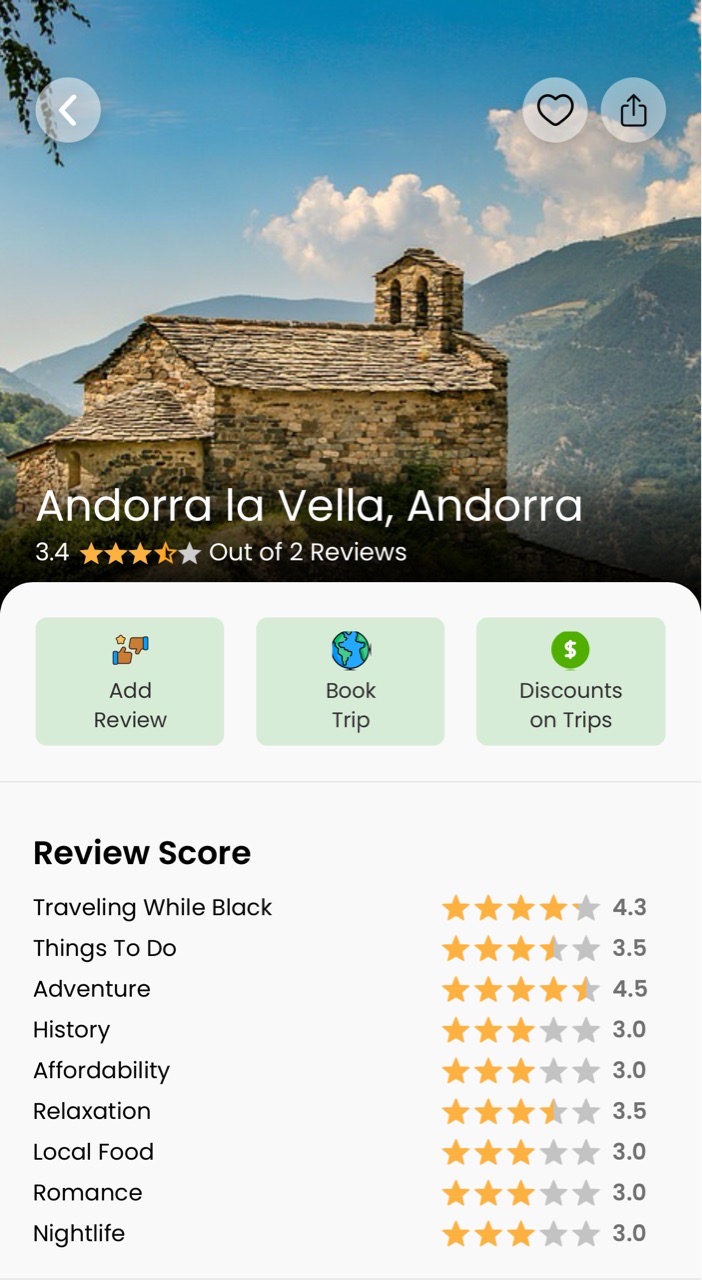View Discounts on Trips
The width and height of the screenshot is (702, 1280).
tap(570, 681)
